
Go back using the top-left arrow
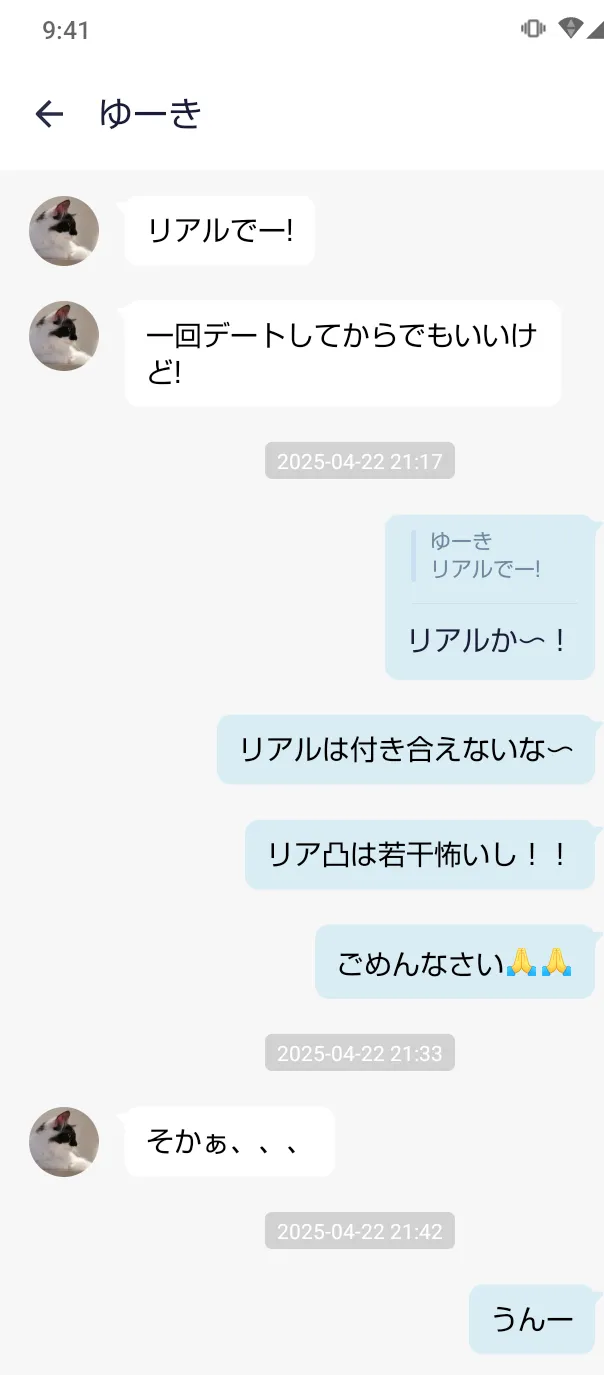coord(49,114)
